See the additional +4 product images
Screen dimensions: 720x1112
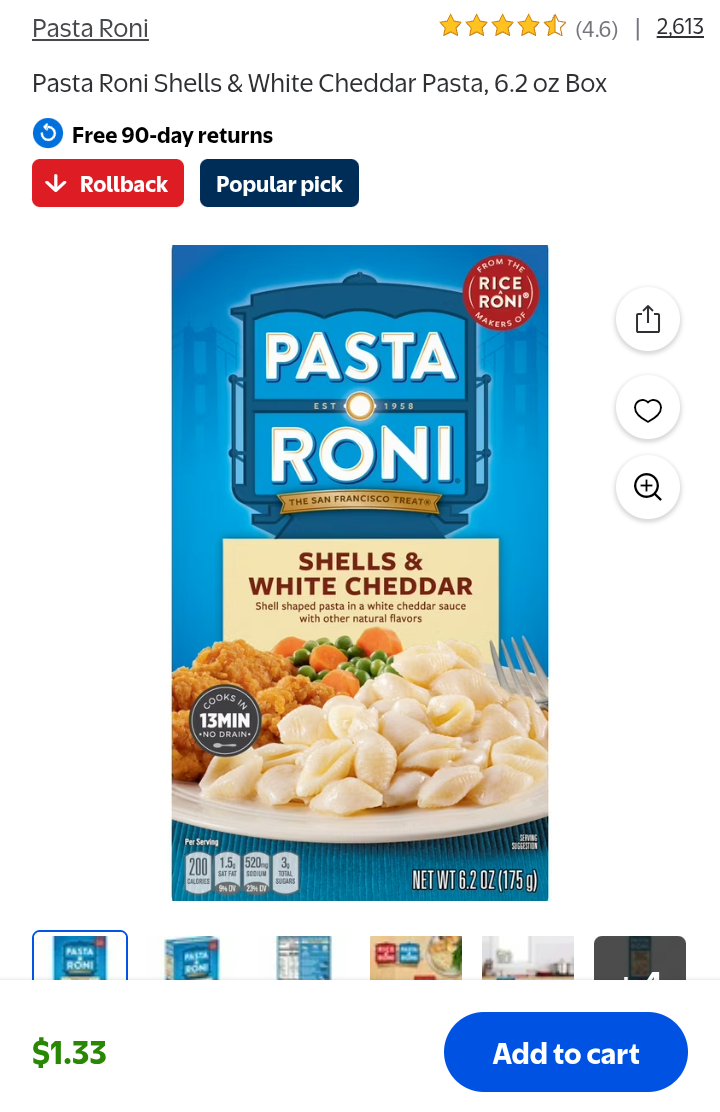pos(640,957)
